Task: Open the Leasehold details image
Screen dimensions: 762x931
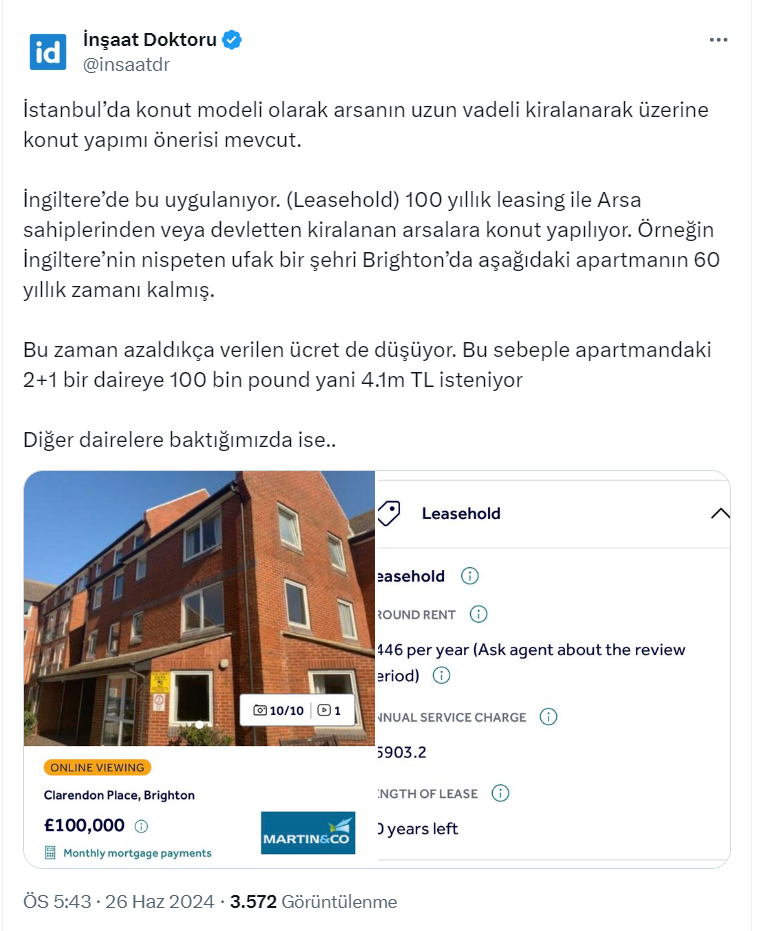Action: click(x=553, y=668)
